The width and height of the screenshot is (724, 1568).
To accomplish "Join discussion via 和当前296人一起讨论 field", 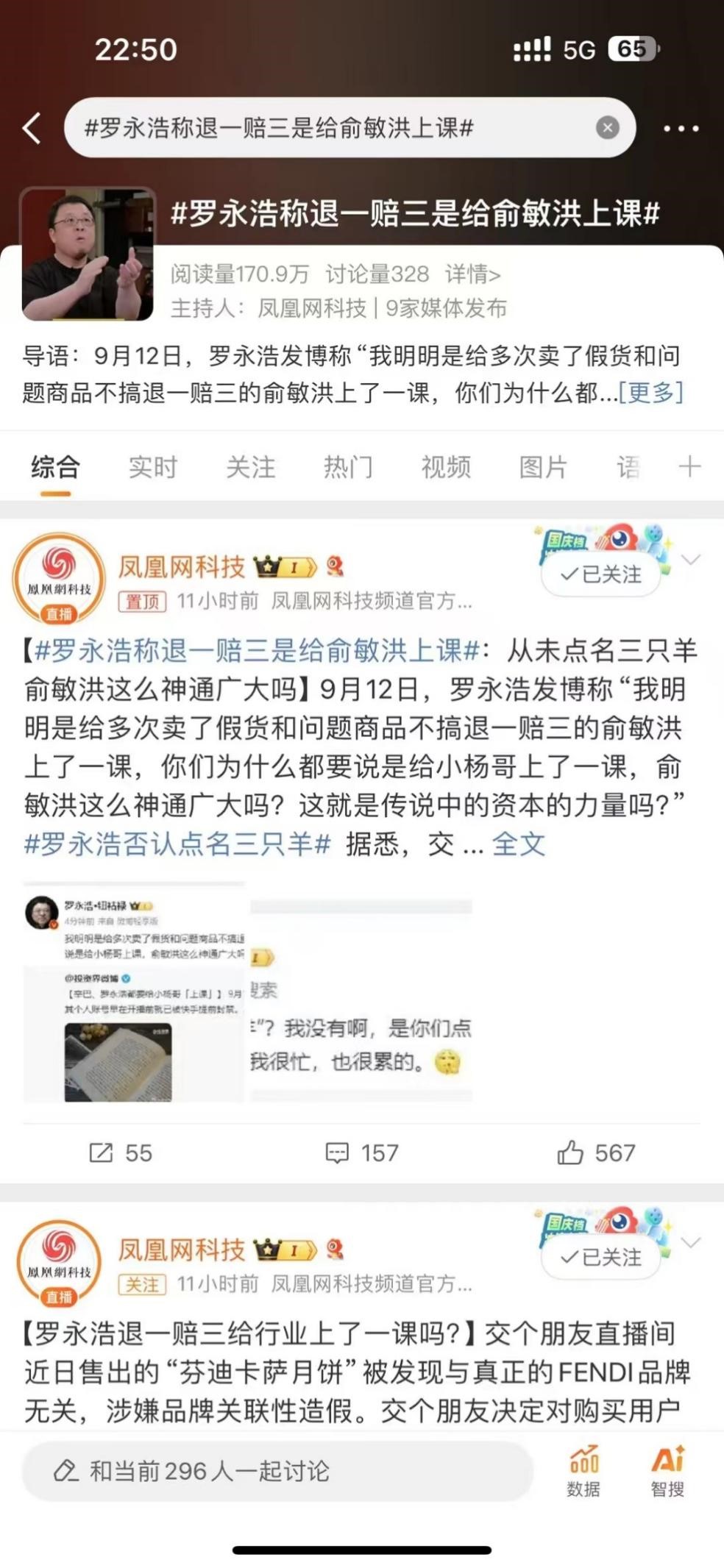I will point(276,1471).
